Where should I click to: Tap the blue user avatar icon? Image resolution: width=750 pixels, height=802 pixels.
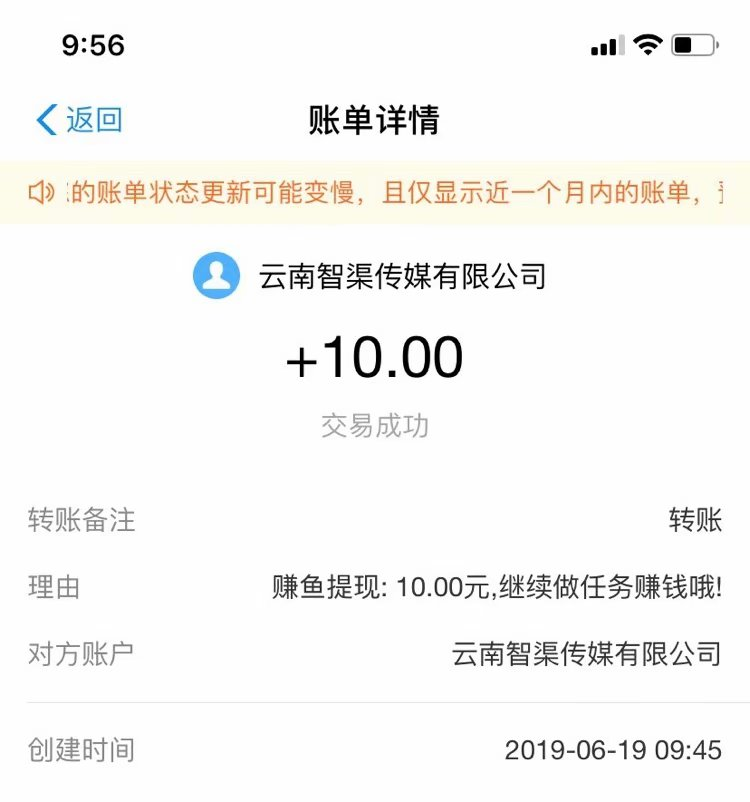(x=215, y=277)
